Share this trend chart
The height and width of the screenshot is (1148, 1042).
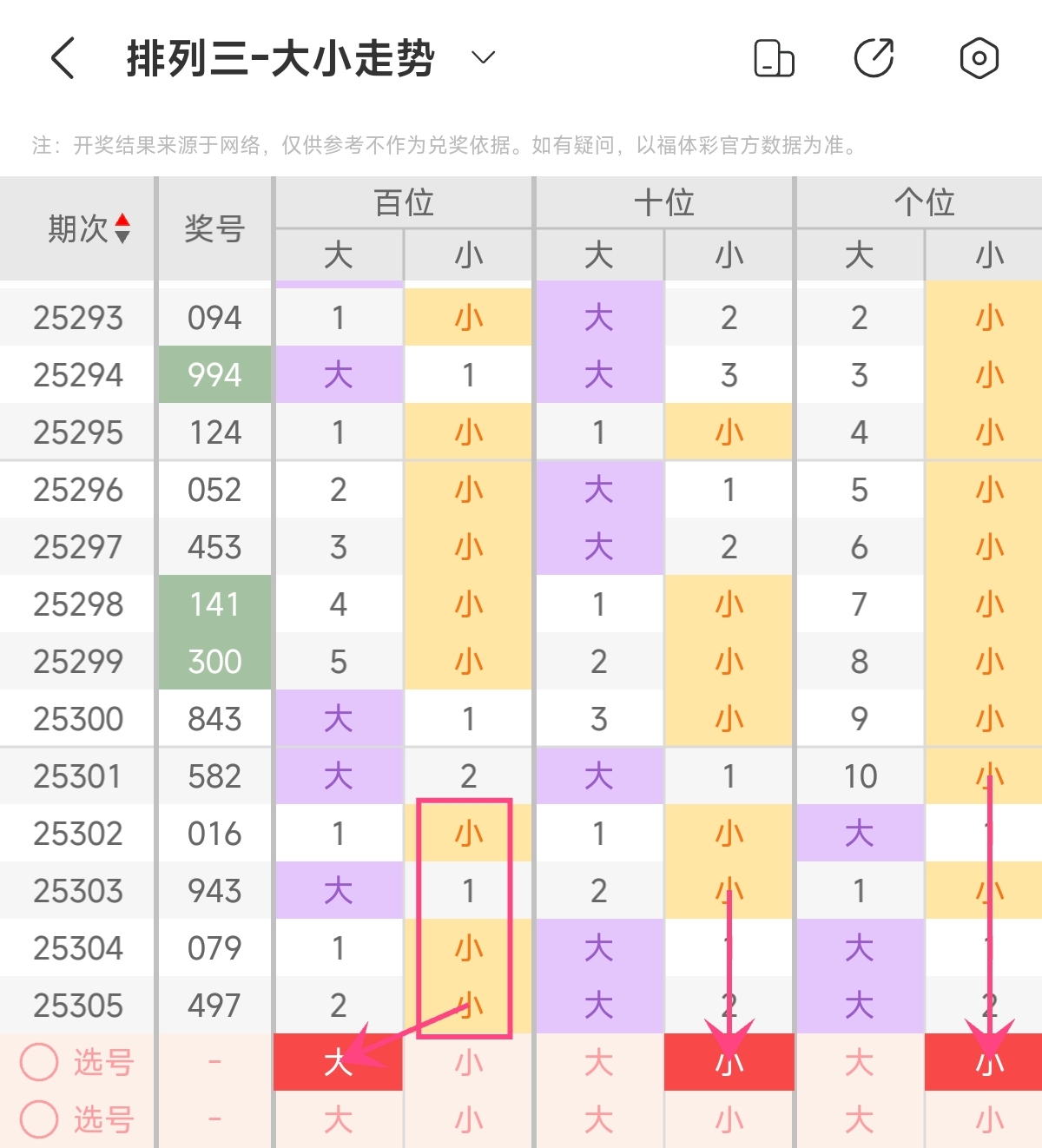[x=874, y=58]
